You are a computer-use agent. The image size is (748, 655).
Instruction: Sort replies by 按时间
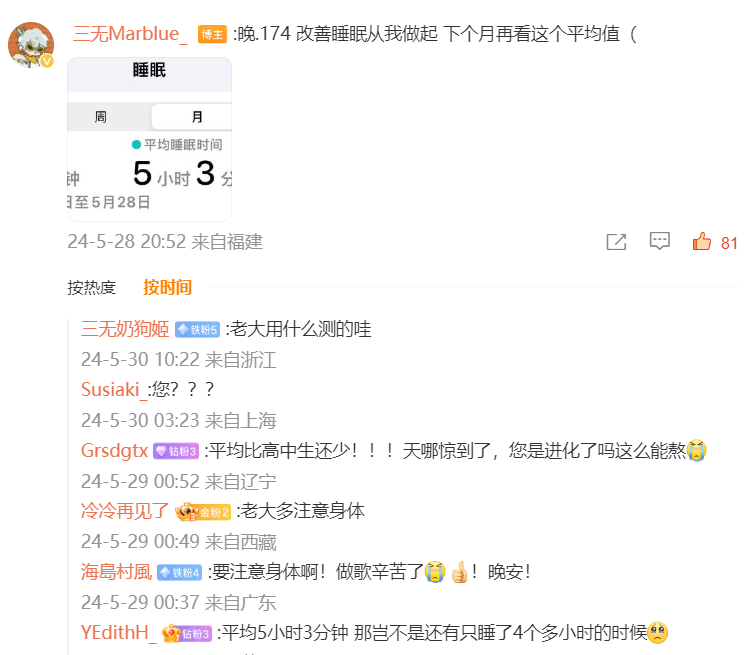[x=167, y=288]
